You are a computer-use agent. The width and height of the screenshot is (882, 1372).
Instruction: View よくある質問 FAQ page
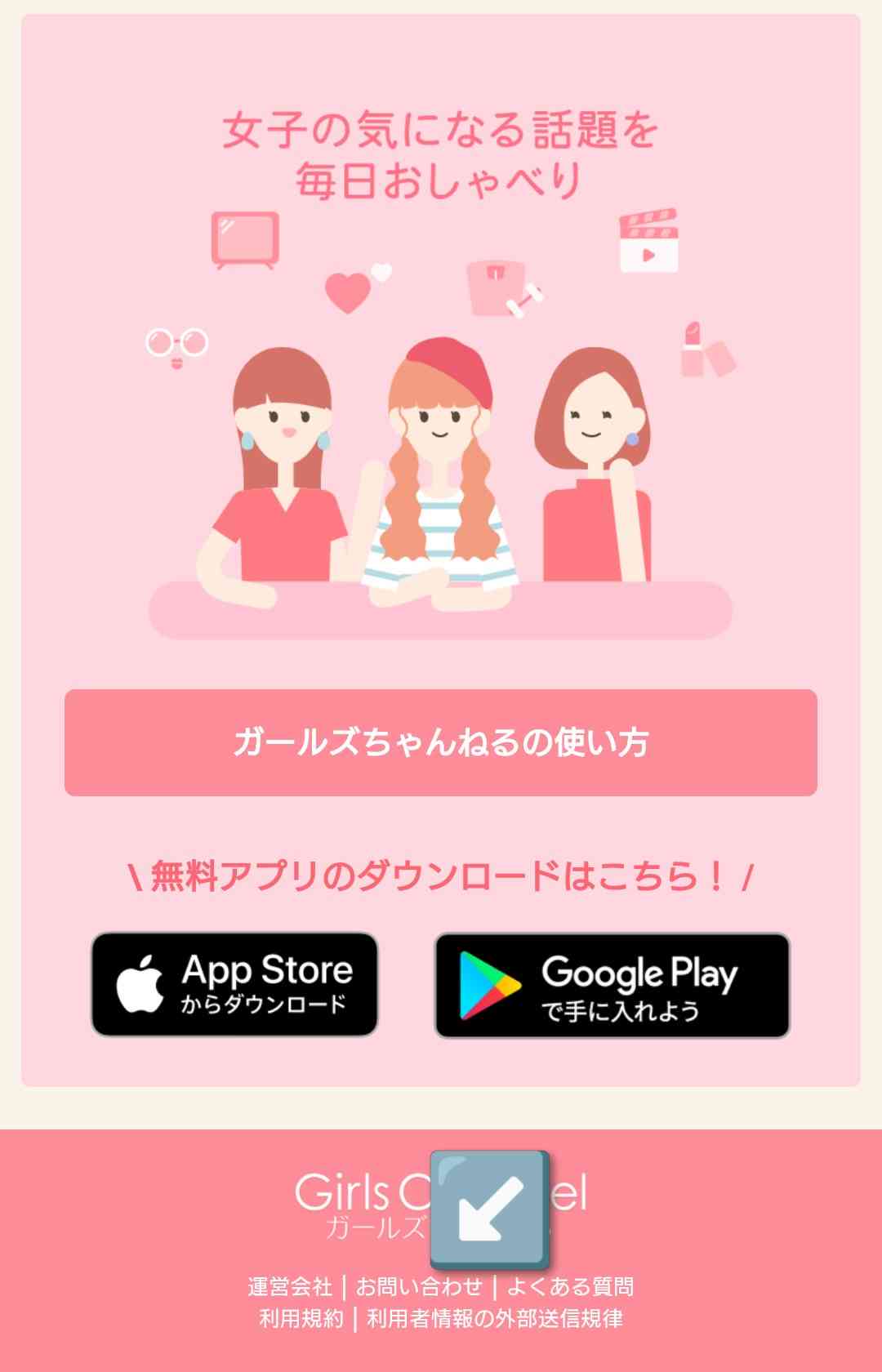[x=570, y=1287]
